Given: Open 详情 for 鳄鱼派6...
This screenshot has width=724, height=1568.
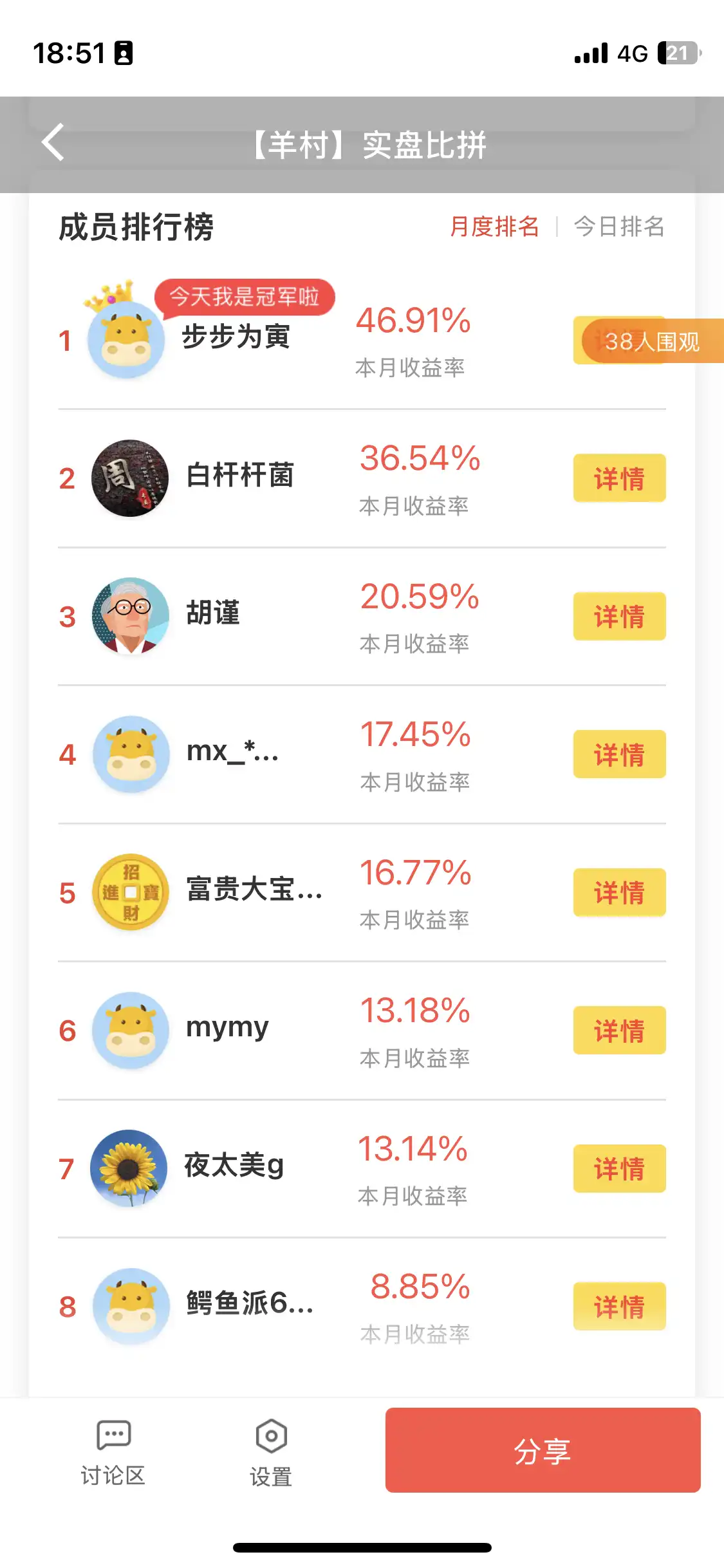Looking at the screenshot, I should tap(619, 1307).
